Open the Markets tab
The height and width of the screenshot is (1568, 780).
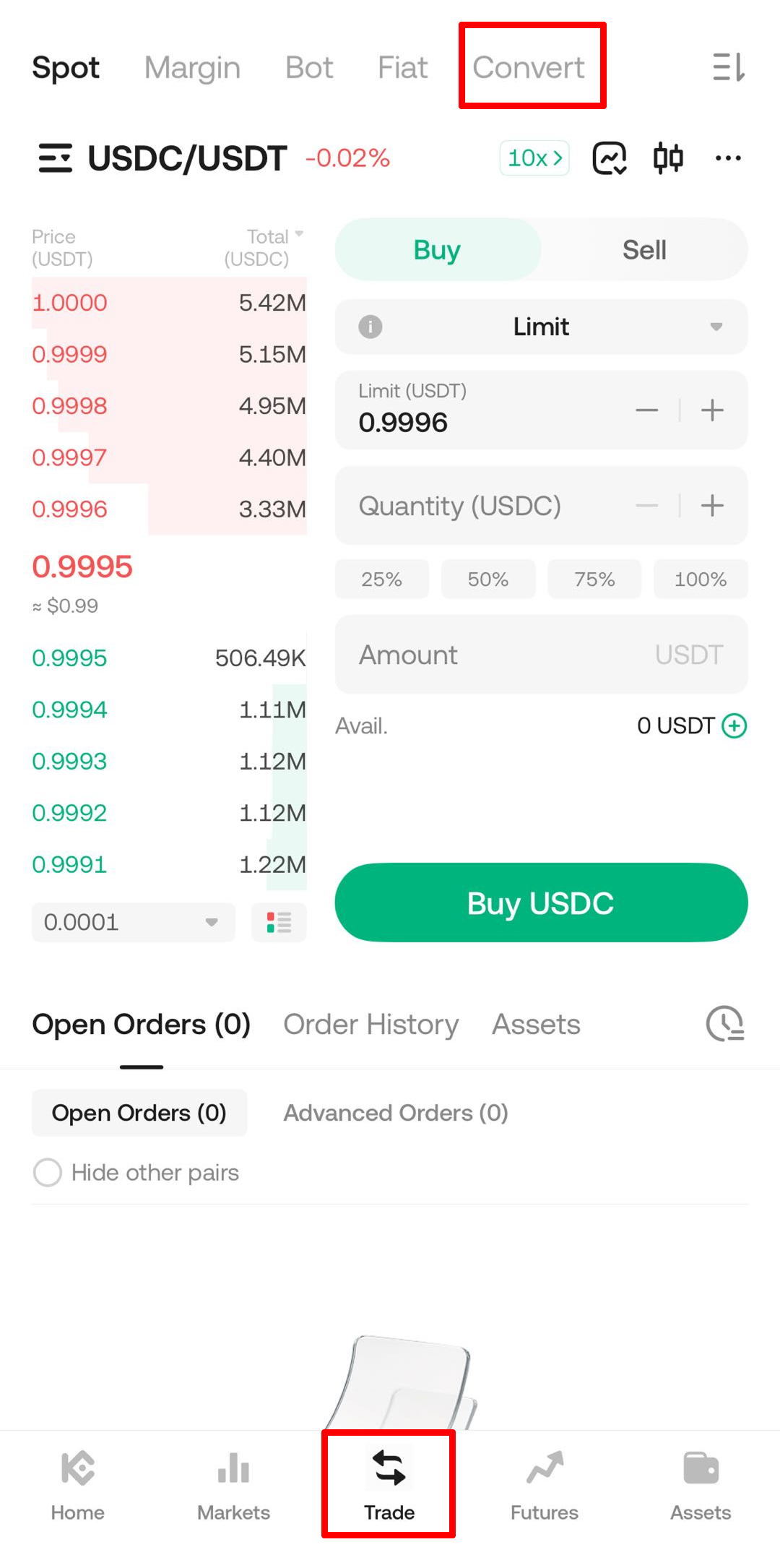233,1485
